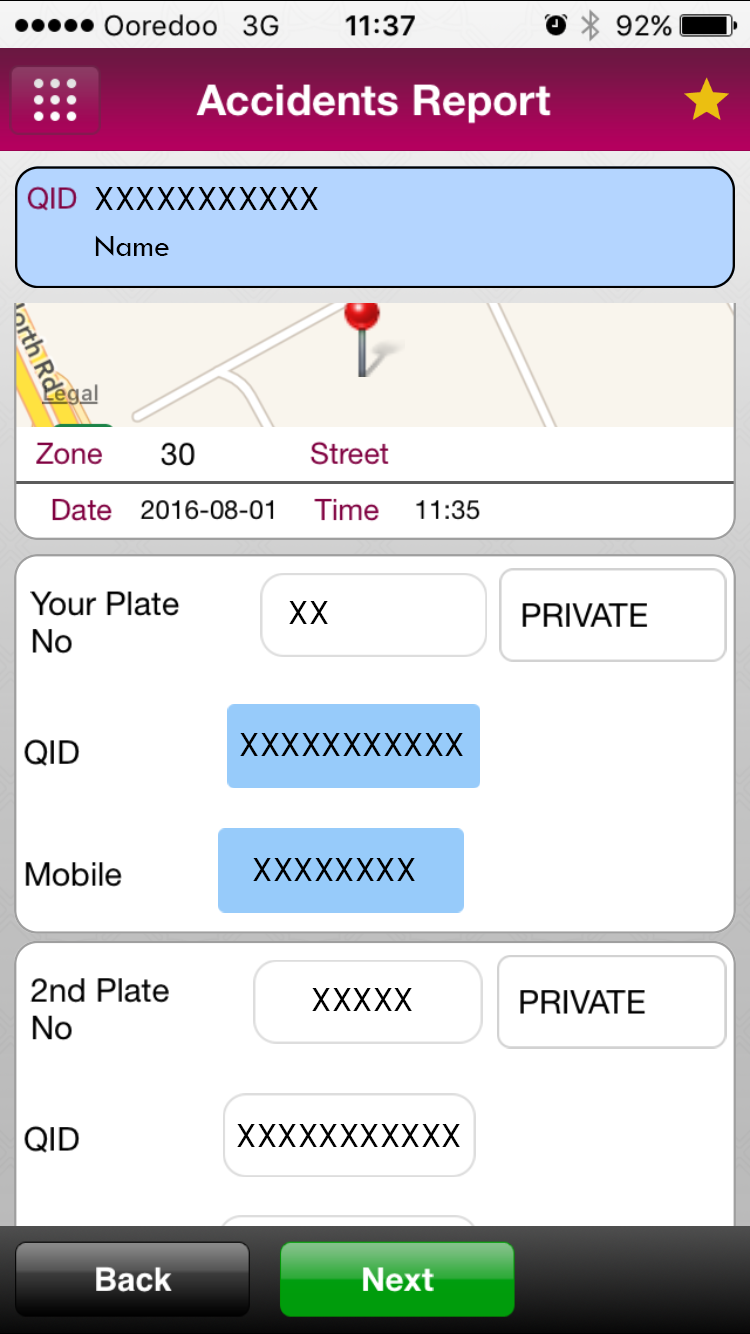
Task: Tap the QID field under Your Plate
Action: pyautogui.click(x=353, y=746)
